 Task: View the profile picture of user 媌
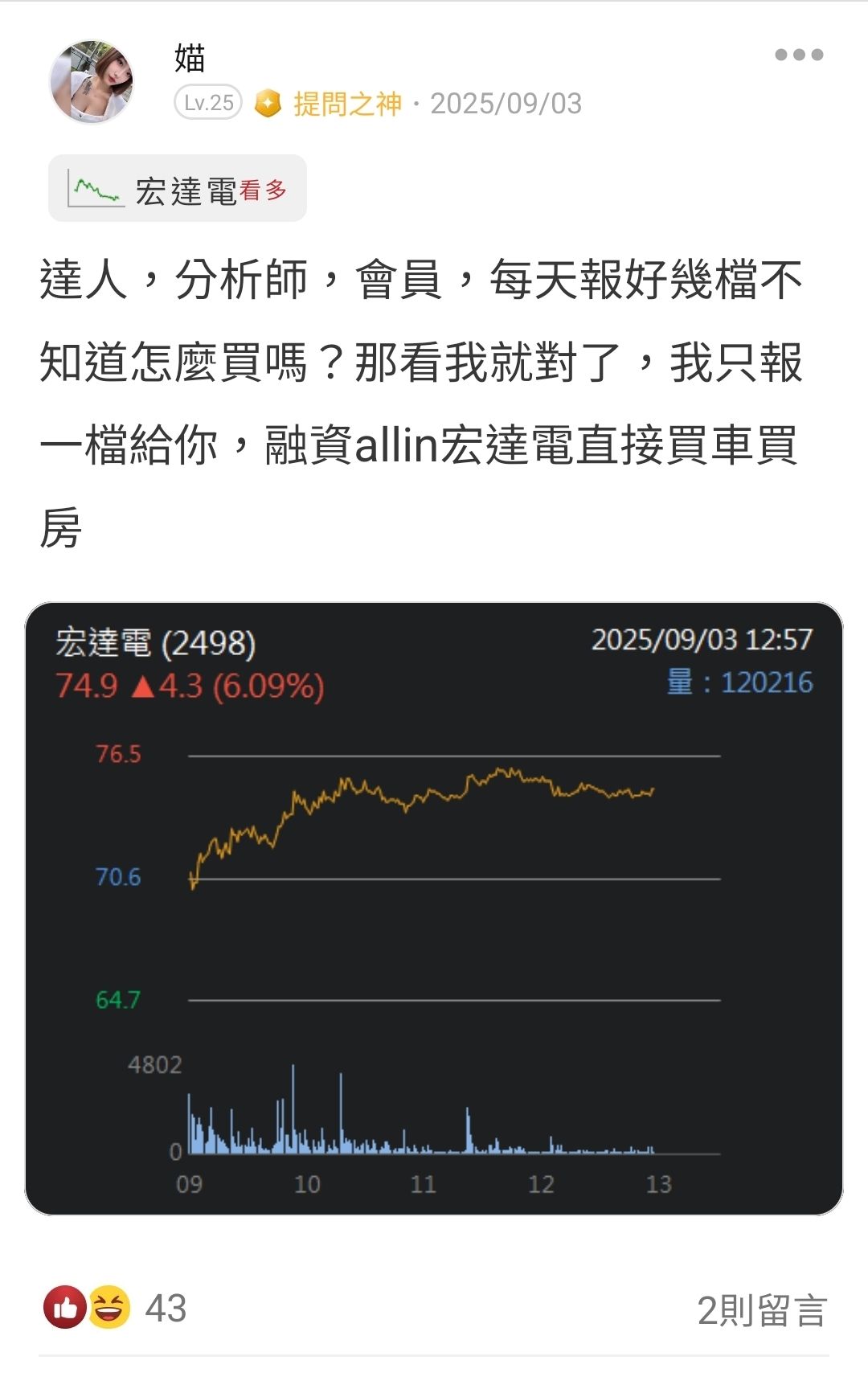click(x=92, y=82)
